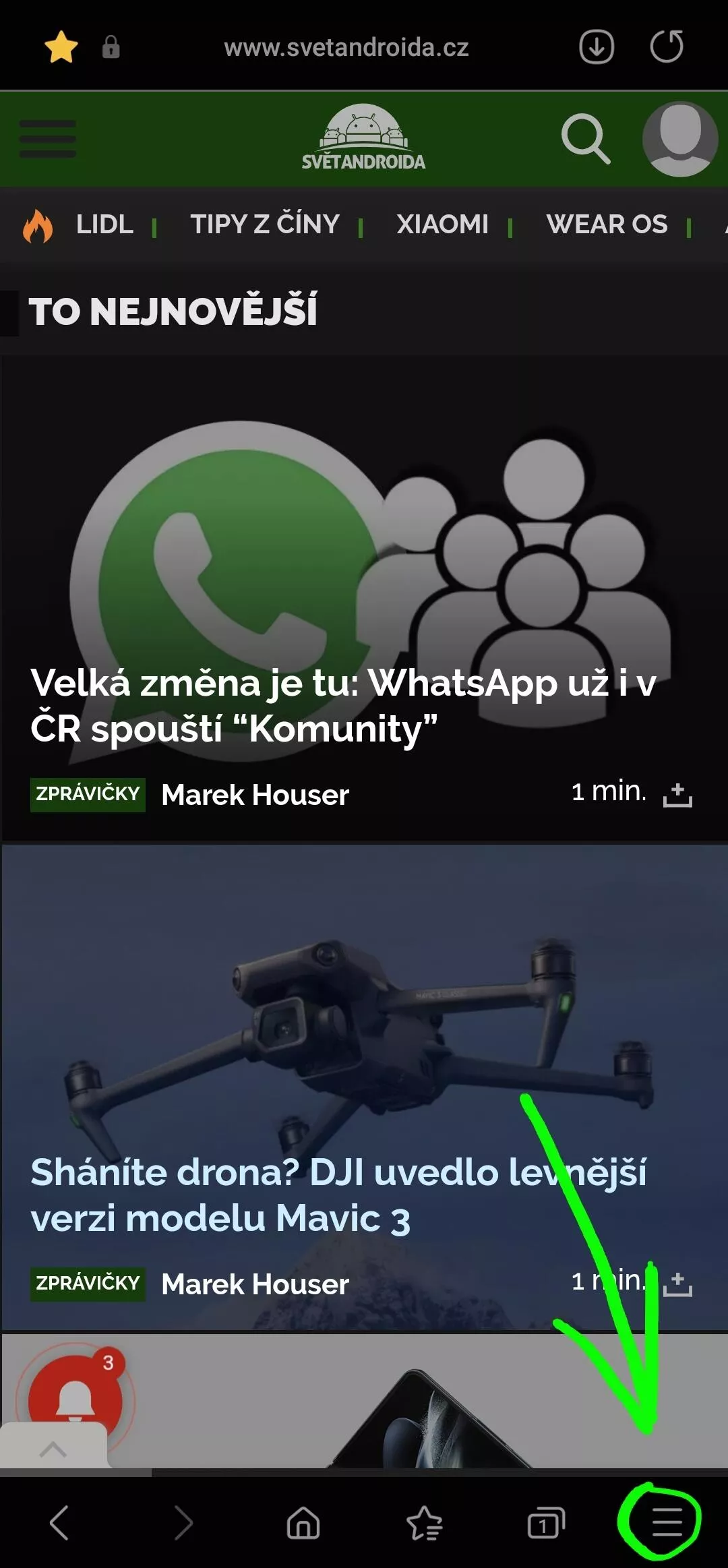Share the DJI Mavic 3 article
Screen dimensions: 728x1568
tap(677, 1284)
